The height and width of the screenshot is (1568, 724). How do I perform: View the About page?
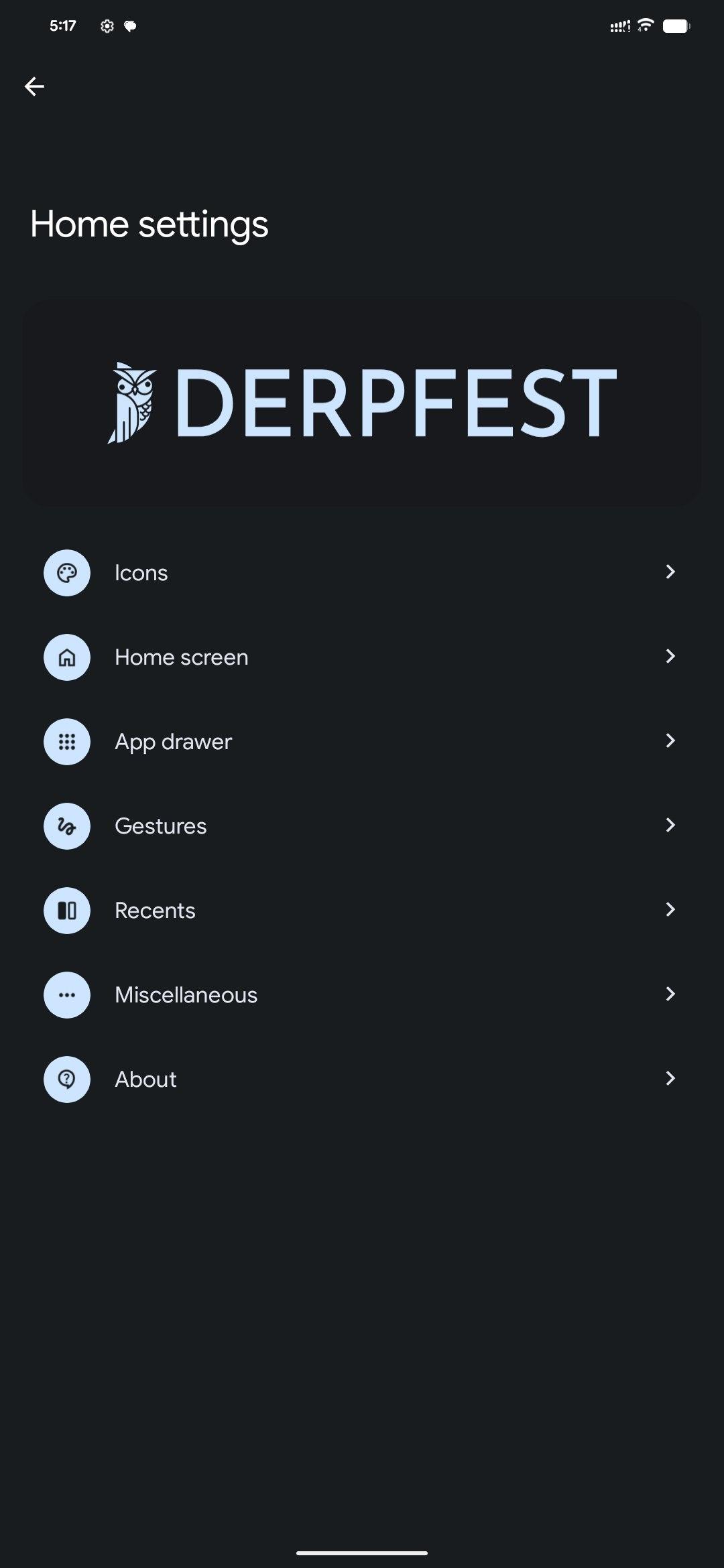pos(362,1080)
